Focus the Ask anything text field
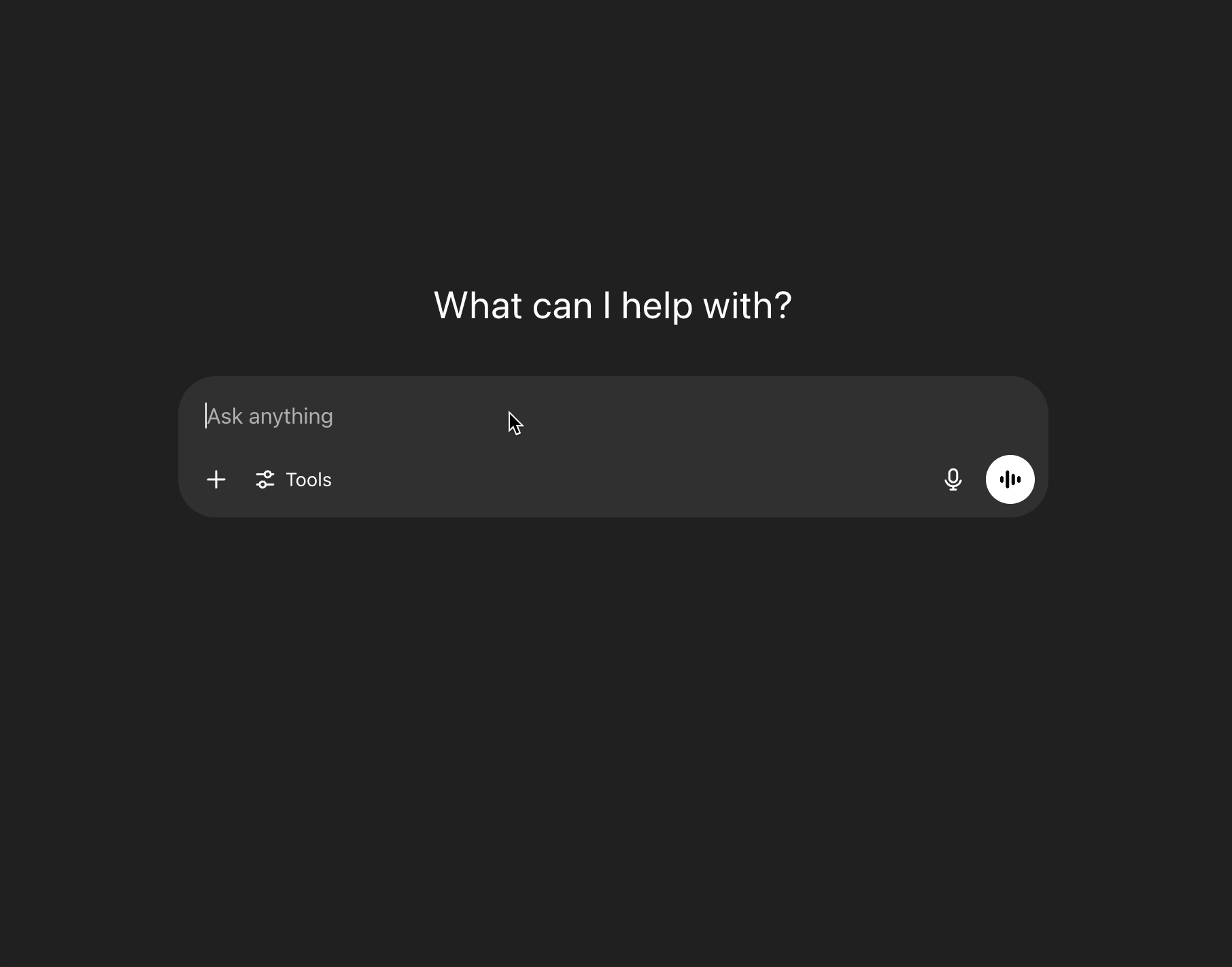This screenshot has height=967, width=1232. [x=544, y=416]
